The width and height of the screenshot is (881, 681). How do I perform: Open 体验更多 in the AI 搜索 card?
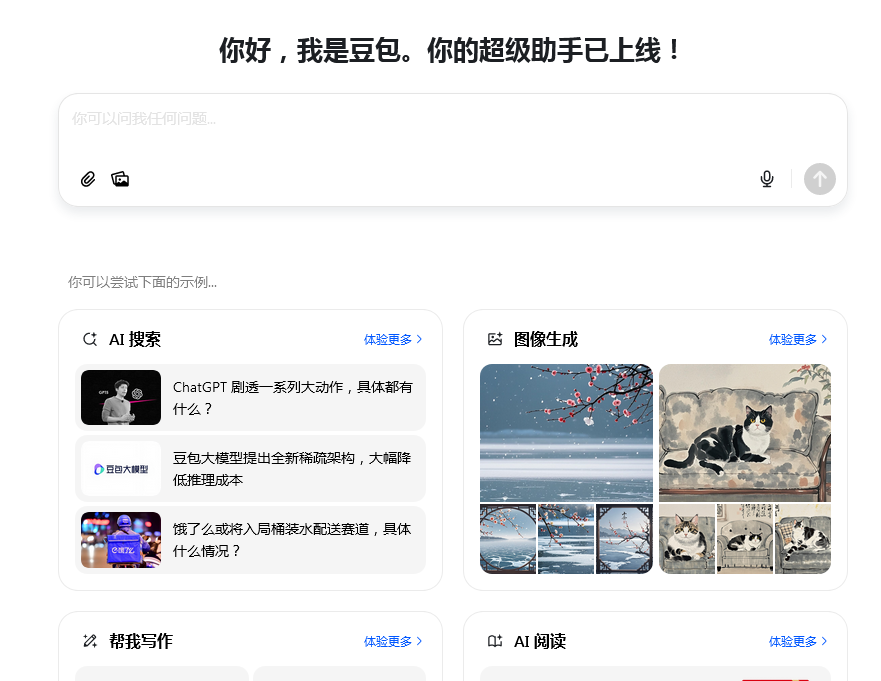click(x=393, y=340)
